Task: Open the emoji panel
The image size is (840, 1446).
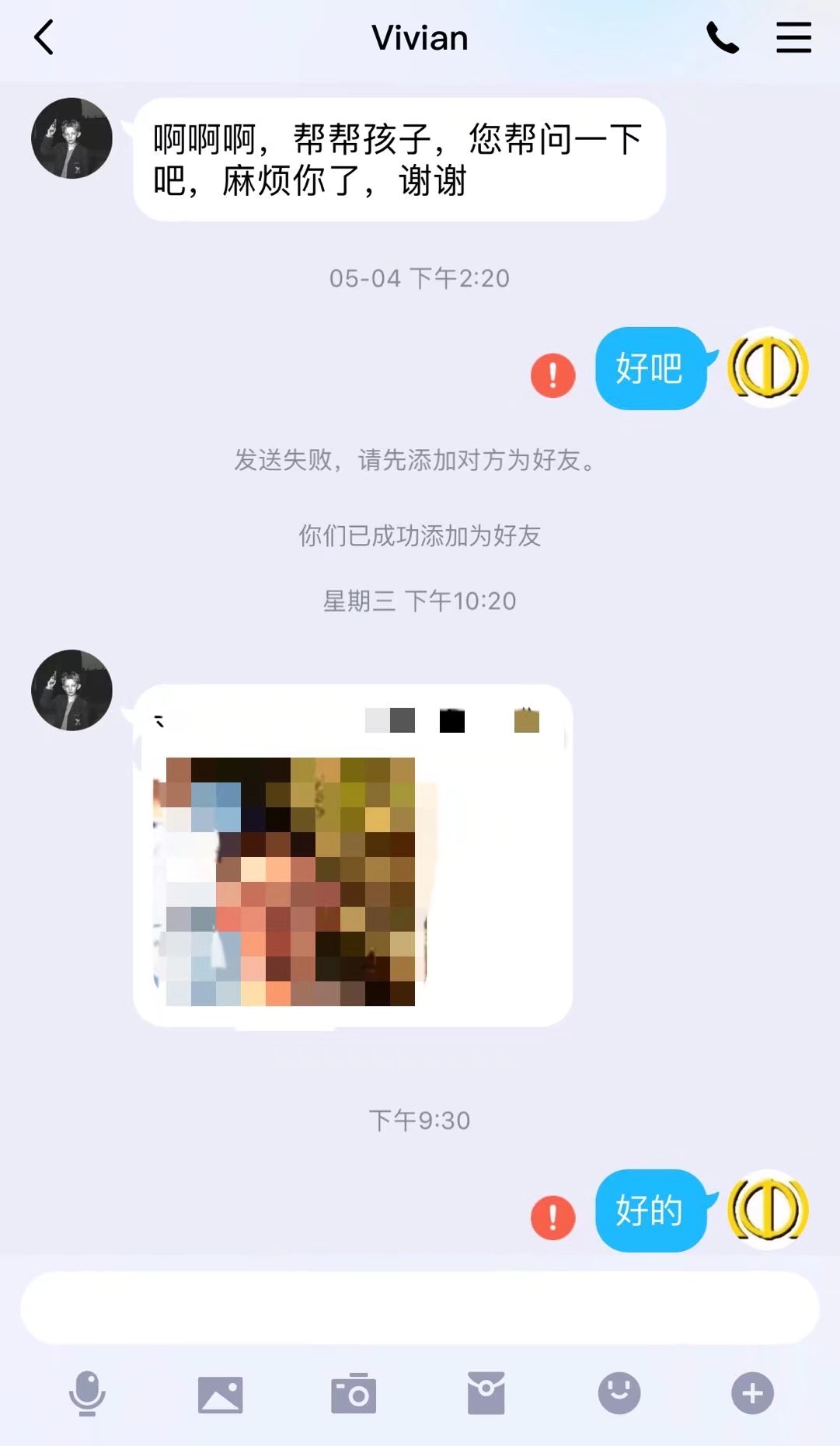Action: click(619, 1393)
